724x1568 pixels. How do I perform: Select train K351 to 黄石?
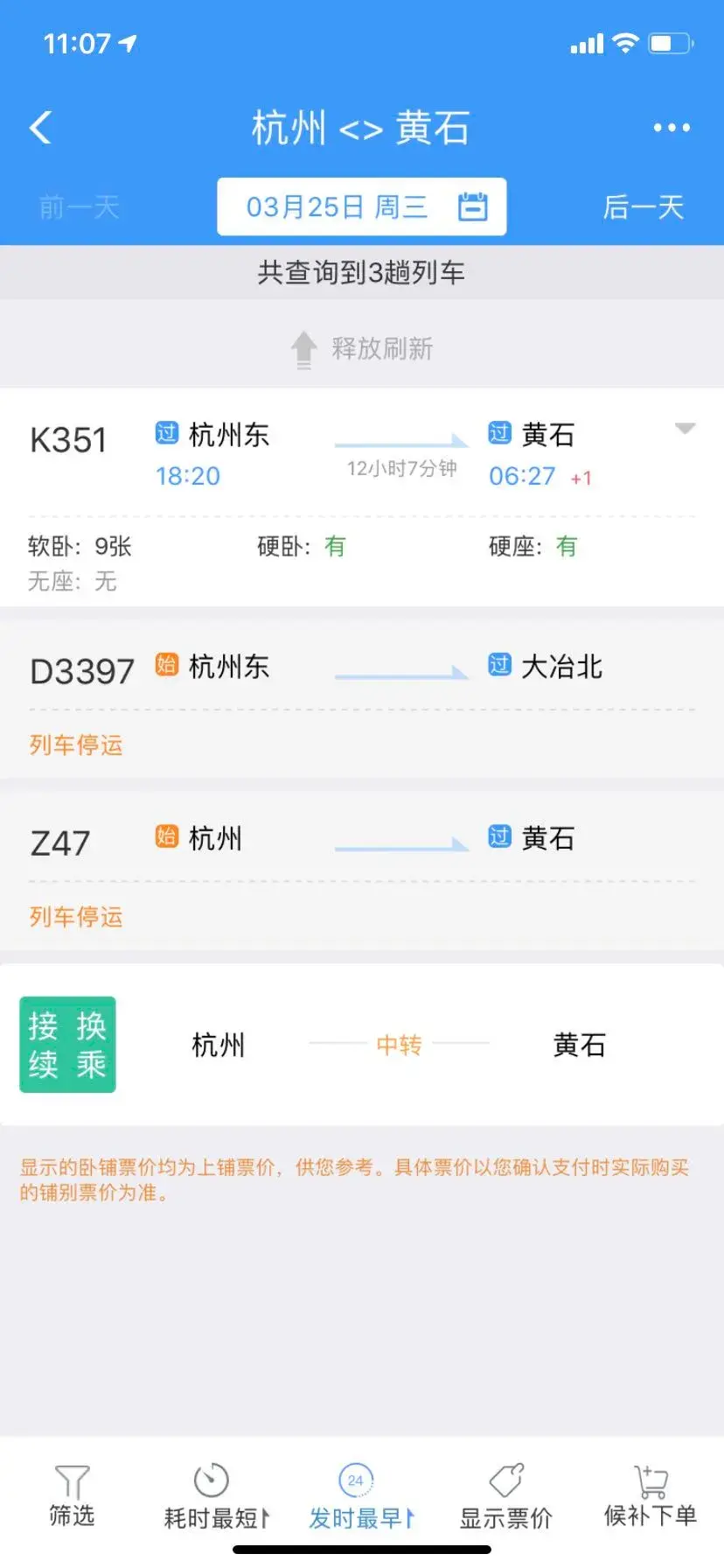coord(361,455)
